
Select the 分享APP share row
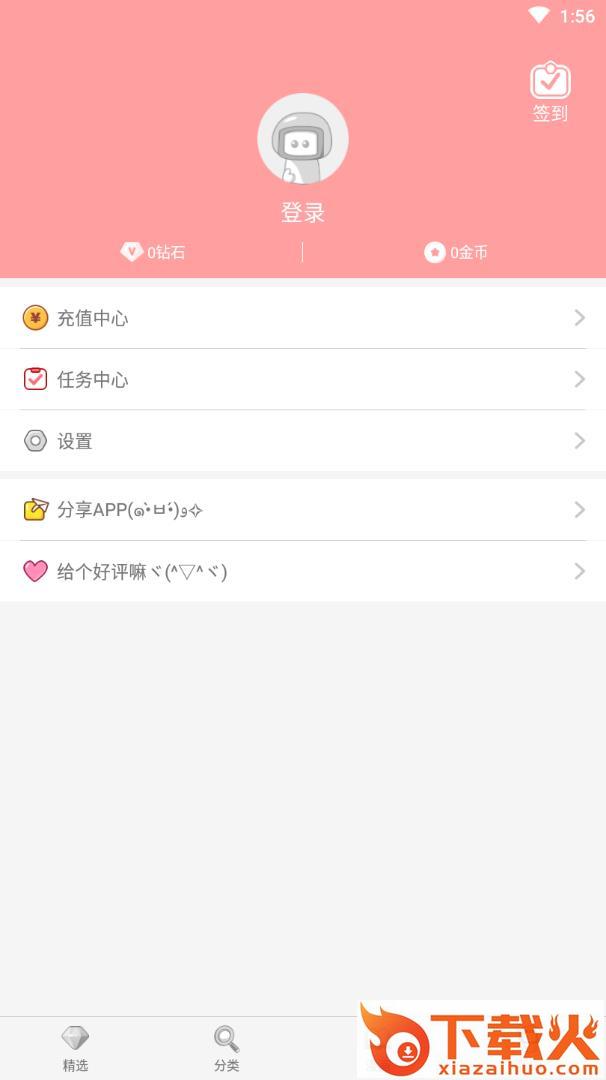[302, 510]
